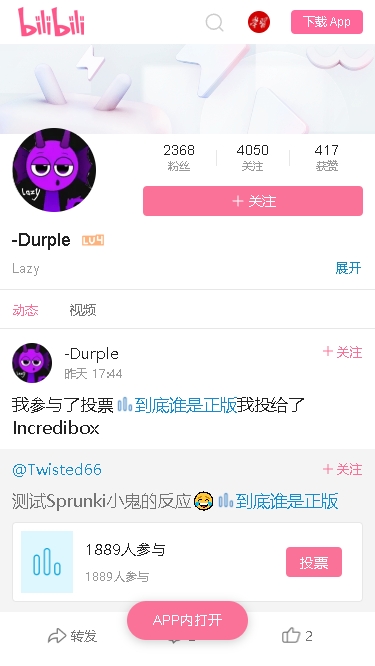Image resolution: width=375 pixels, height=666 pixels.
Task: Follow Twisted66 with 关注 in the quoted post
Action: tap(342, 469)
